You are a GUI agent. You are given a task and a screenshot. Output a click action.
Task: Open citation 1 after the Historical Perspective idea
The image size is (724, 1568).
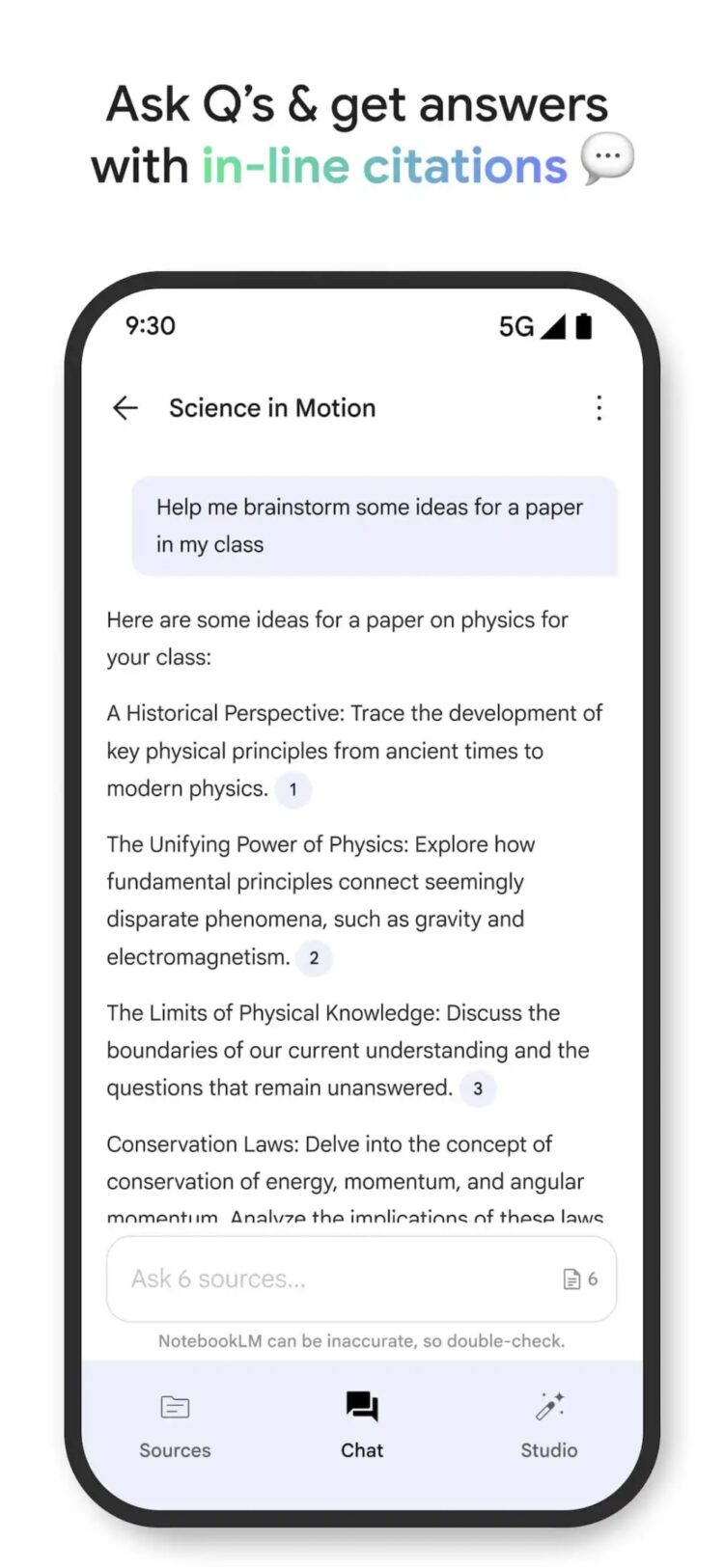tap(292, 789)
